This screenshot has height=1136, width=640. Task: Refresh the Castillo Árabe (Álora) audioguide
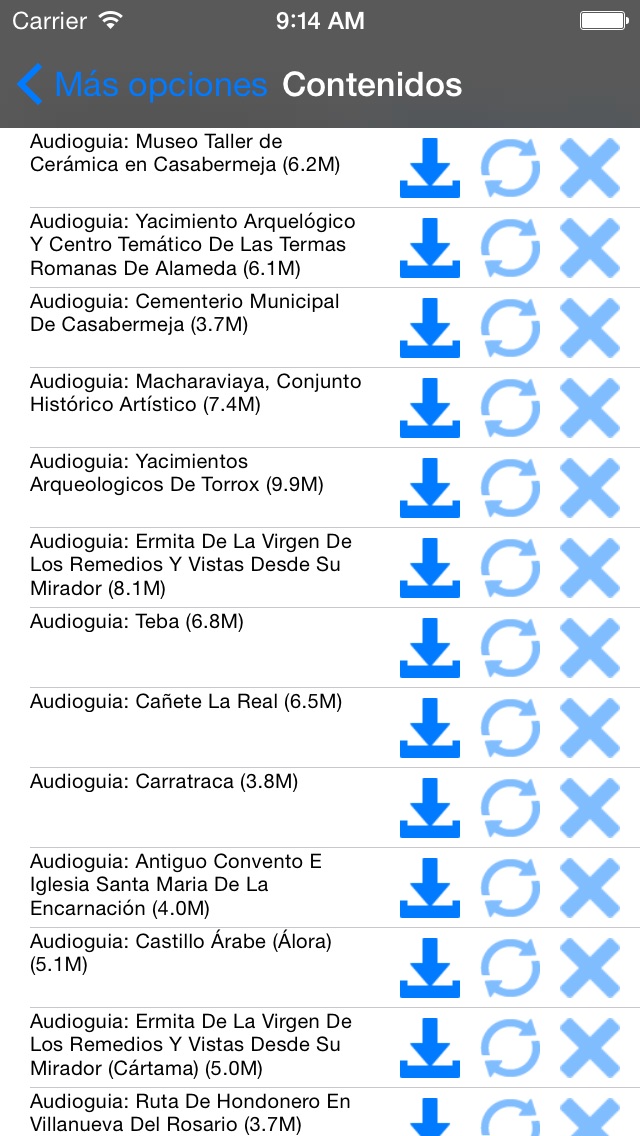point(510,968)
